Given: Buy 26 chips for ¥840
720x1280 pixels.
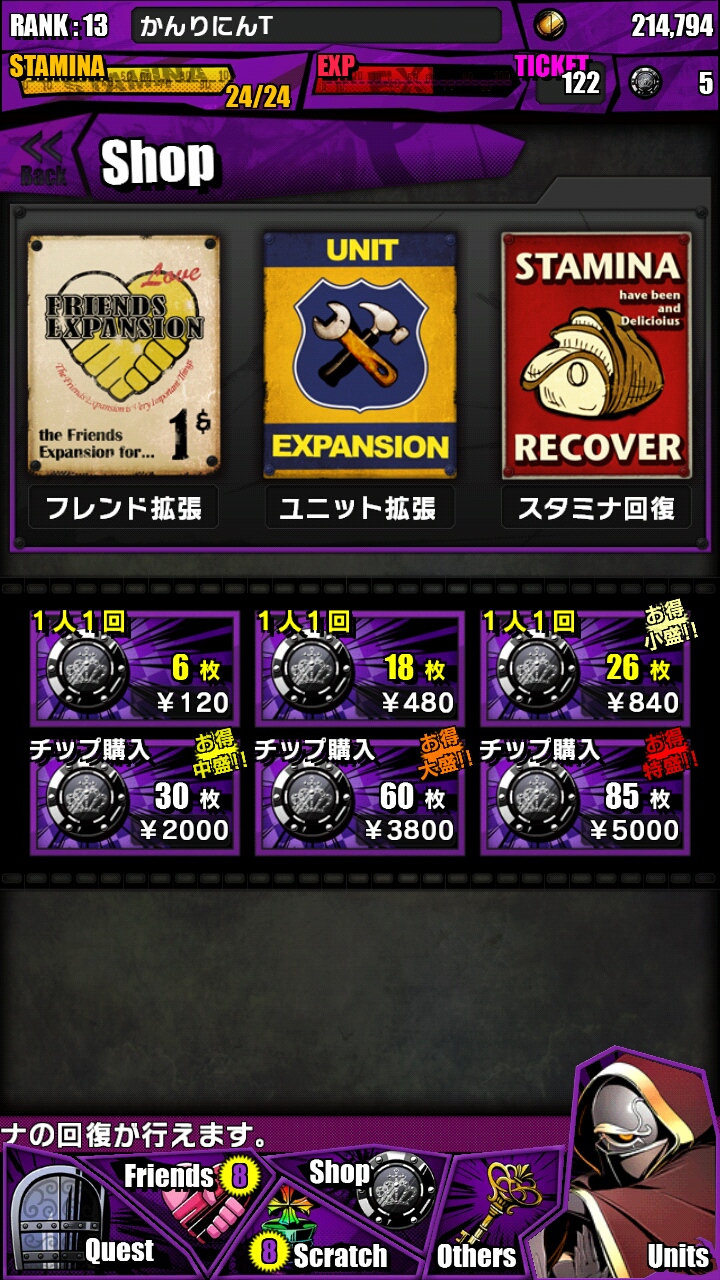Looking at the screenshot, I should [x=585, y=668].
